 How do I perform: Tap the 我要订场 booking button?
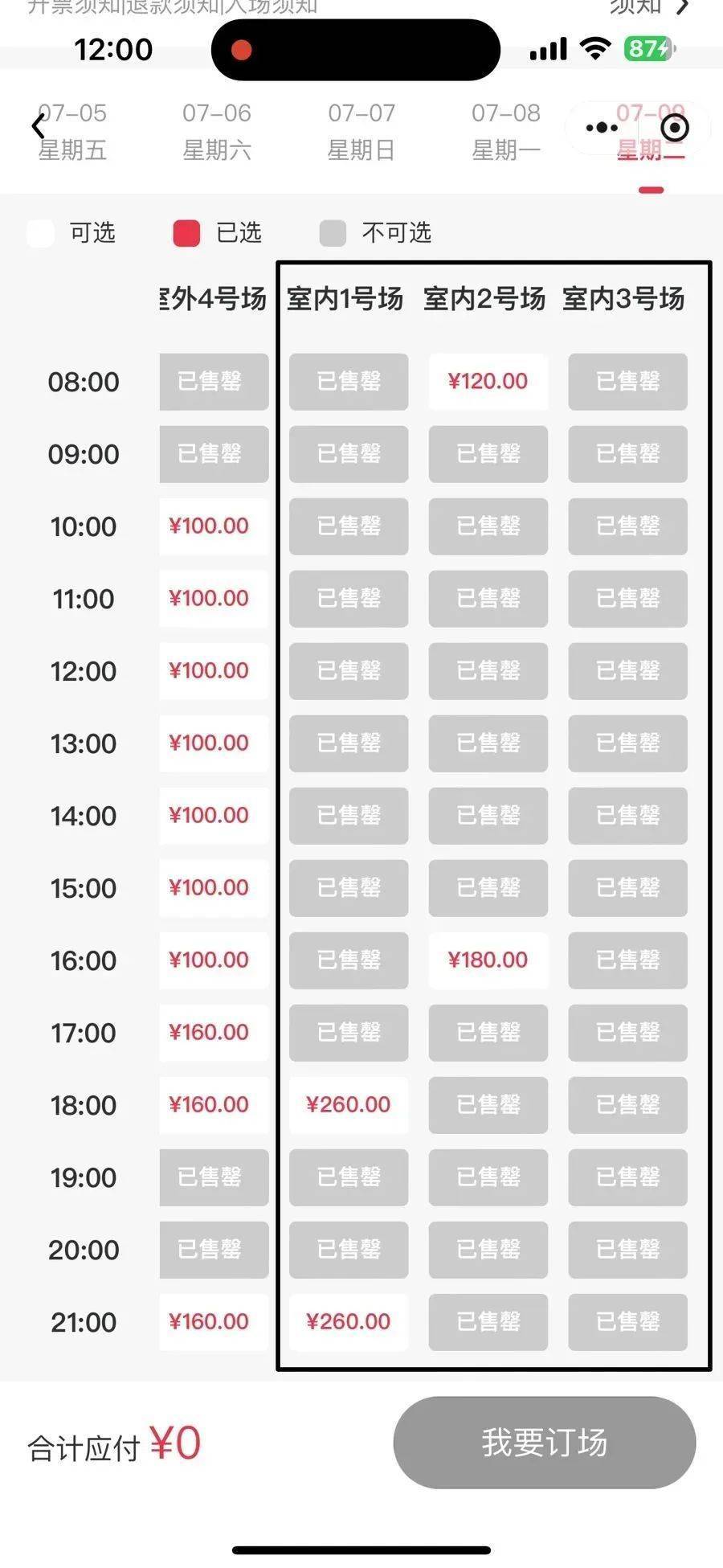(544, 1443)
